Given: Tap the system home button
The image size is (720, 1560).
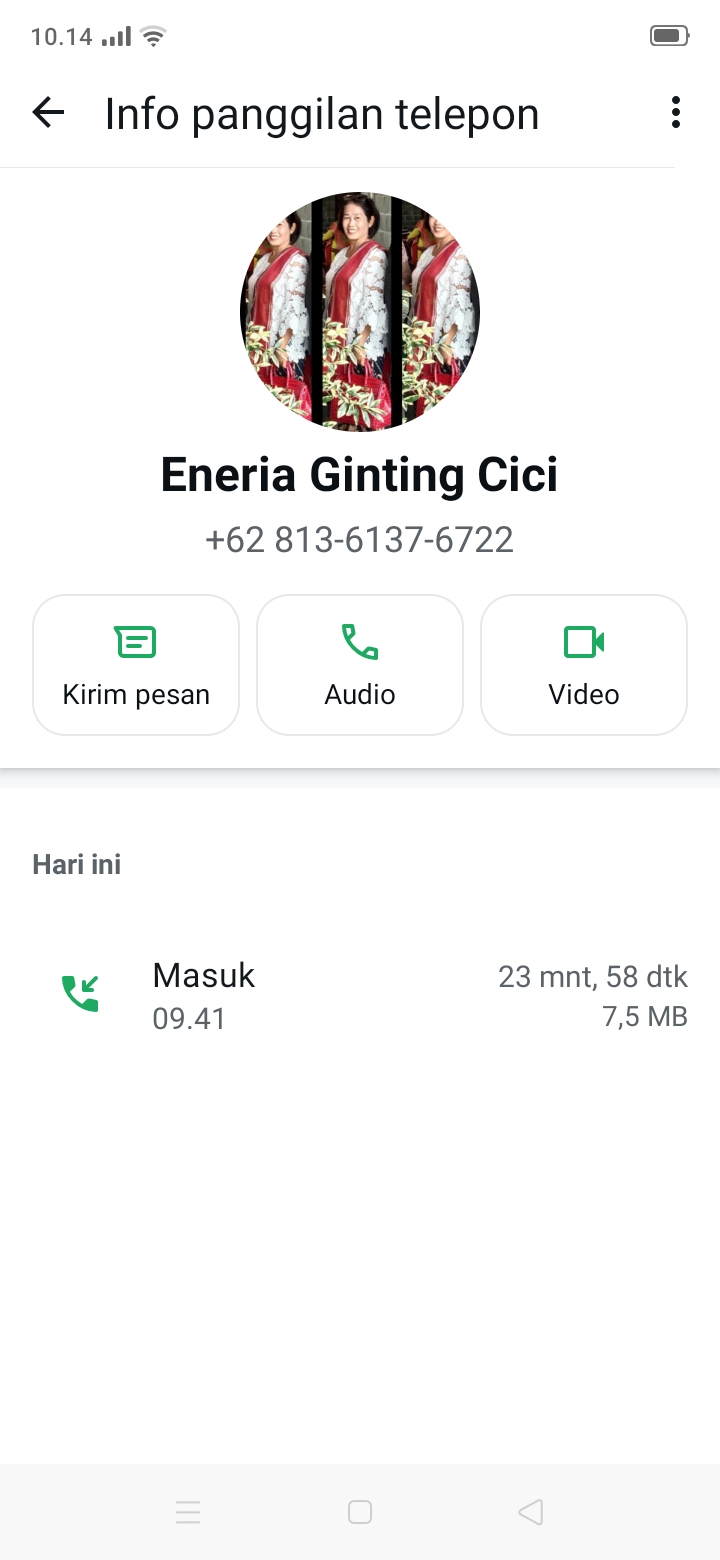Looking at the screenshot, I should [x=360, y=1512].
